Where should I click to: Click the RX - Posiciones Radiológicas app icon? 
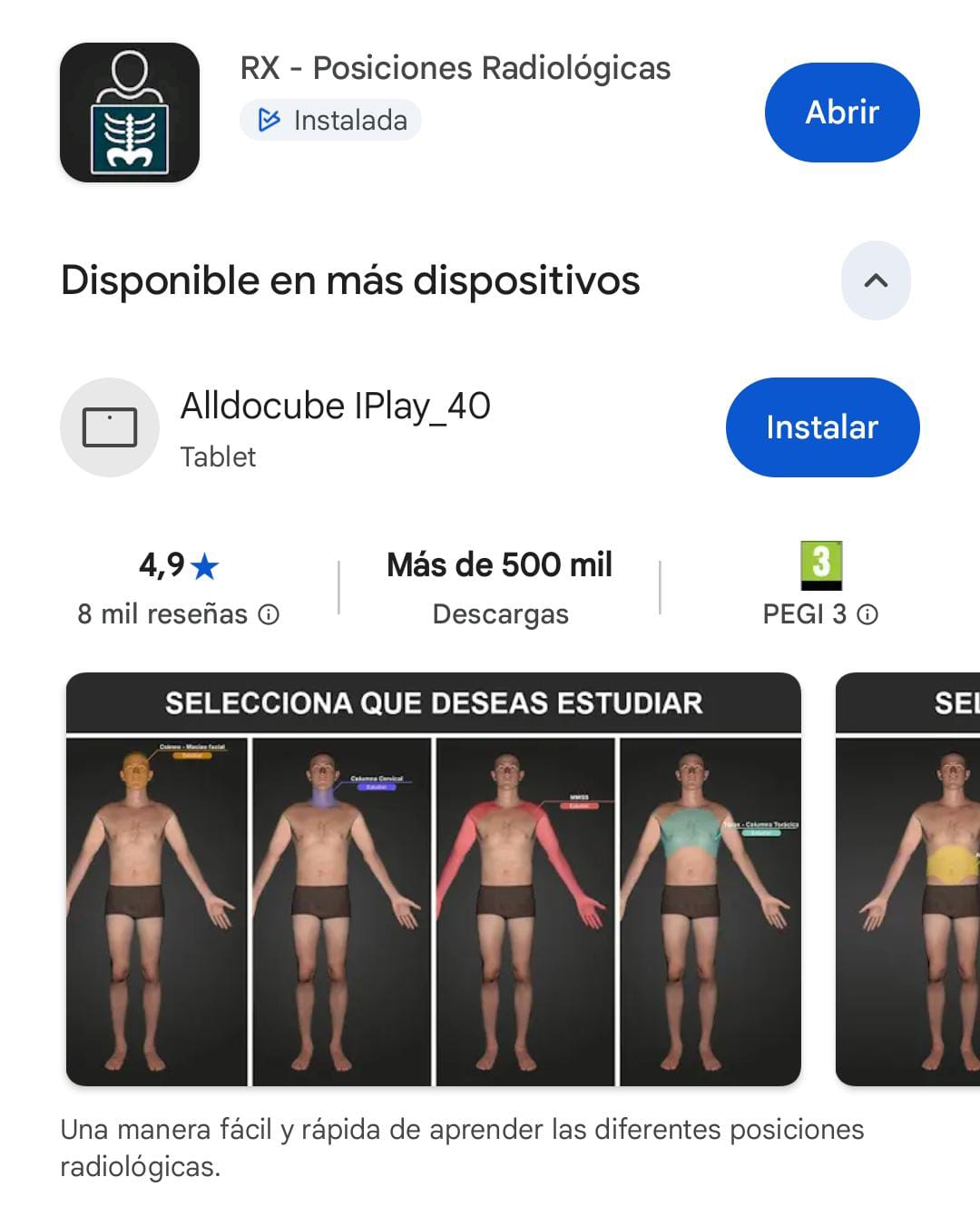(x=129, y=112)
